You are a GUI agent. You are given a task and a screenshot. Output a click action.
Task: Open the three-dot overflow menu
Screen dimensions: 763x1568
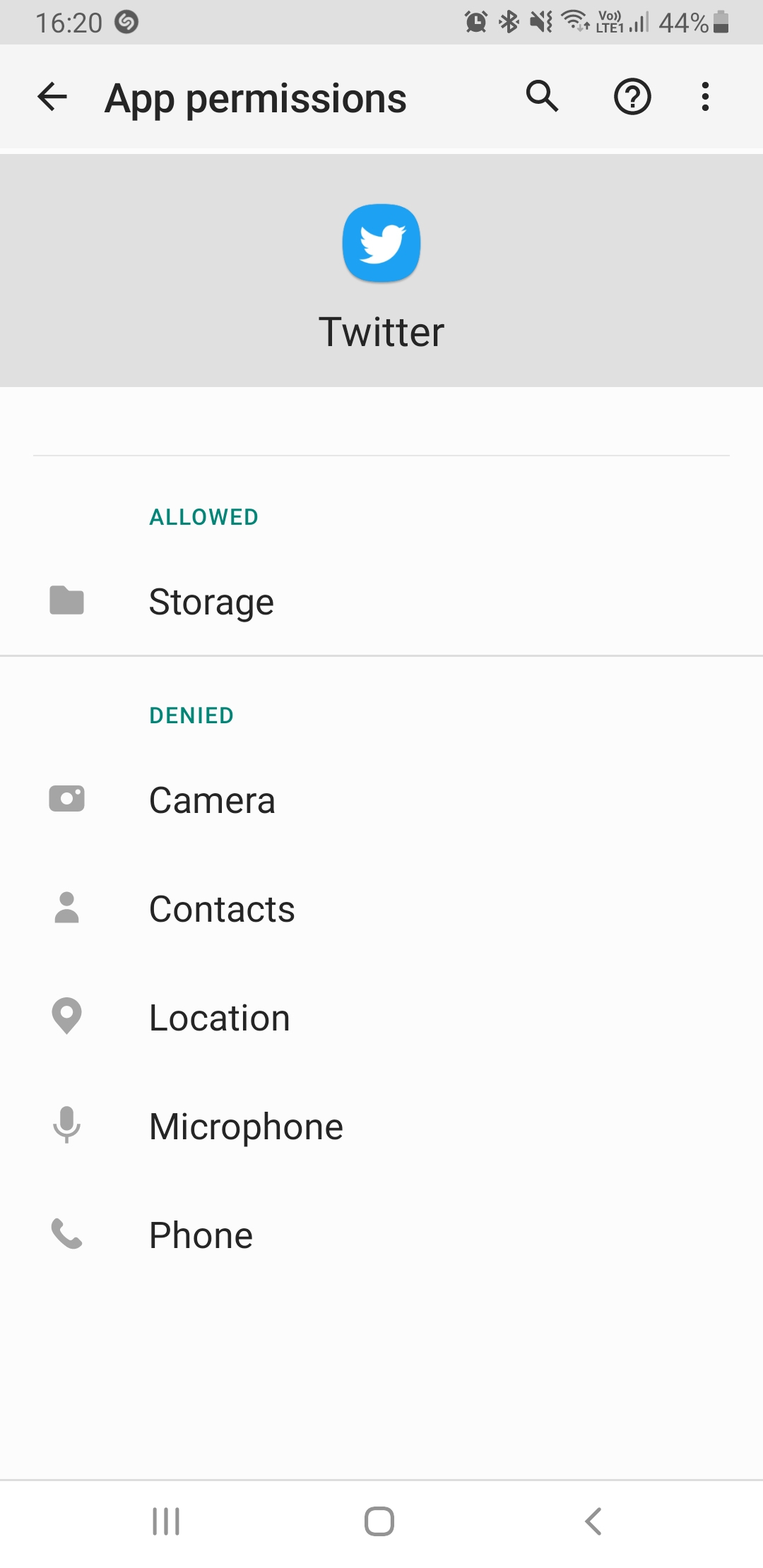[705, 97]
